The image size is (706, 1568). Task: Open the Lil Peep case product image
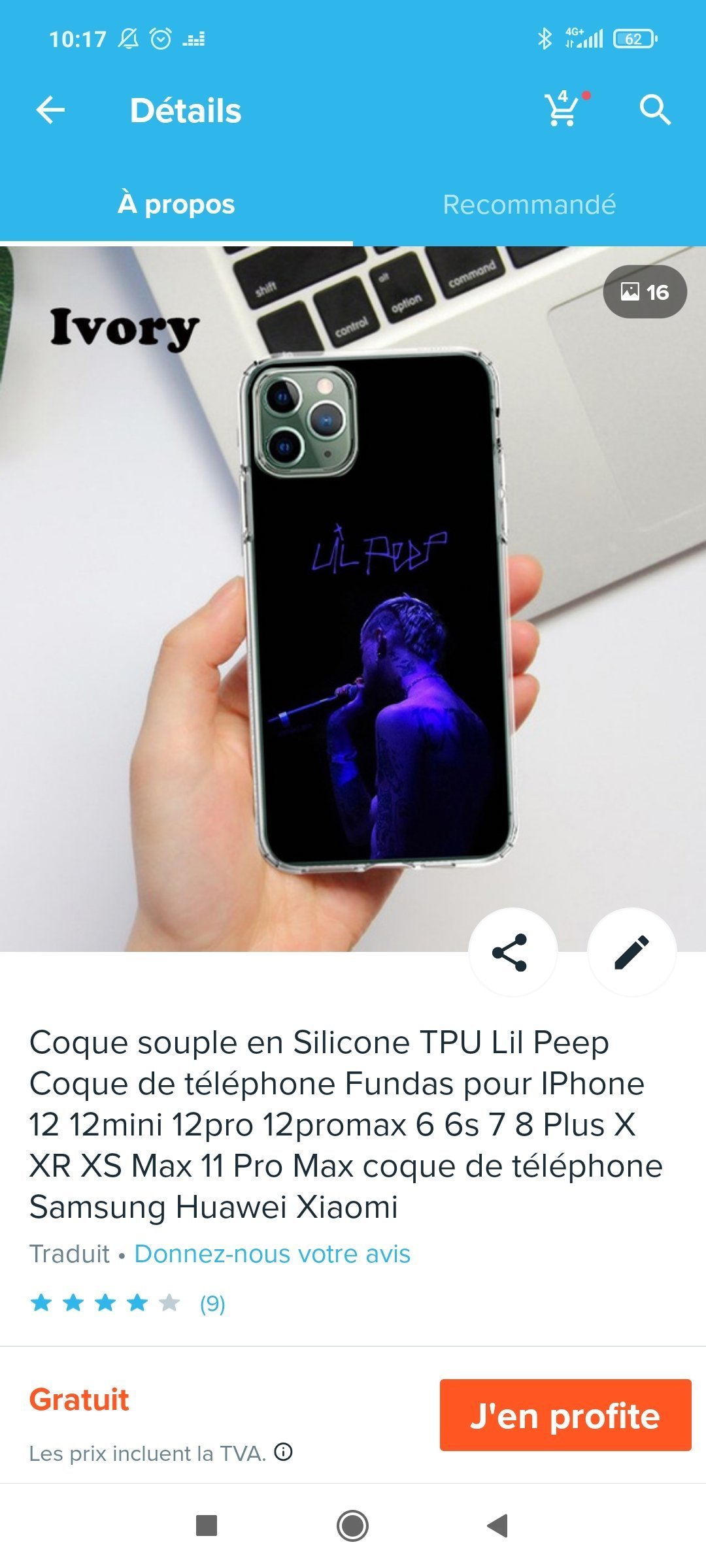(353, 598)
